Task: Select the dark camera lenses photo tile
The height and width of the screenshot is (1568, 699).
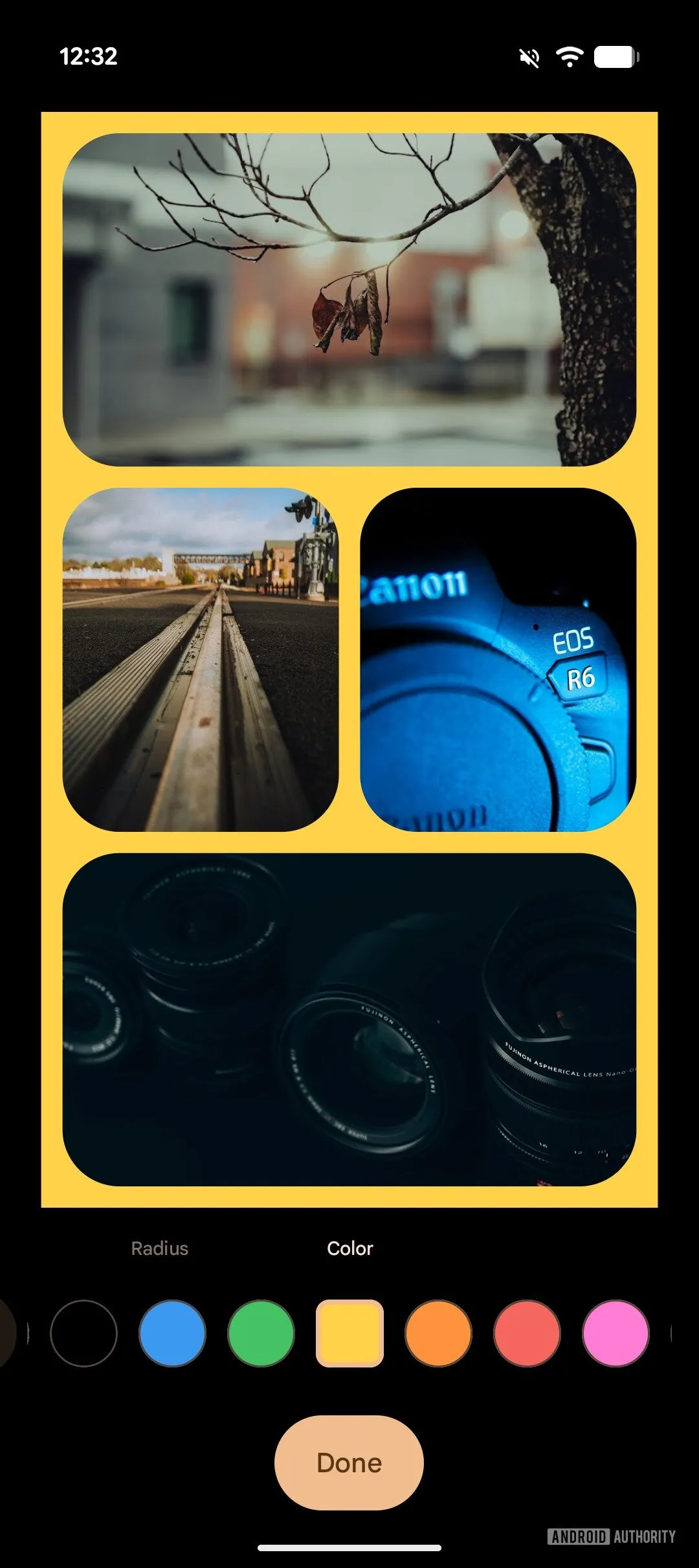Action: click(x=349, y=1019)
